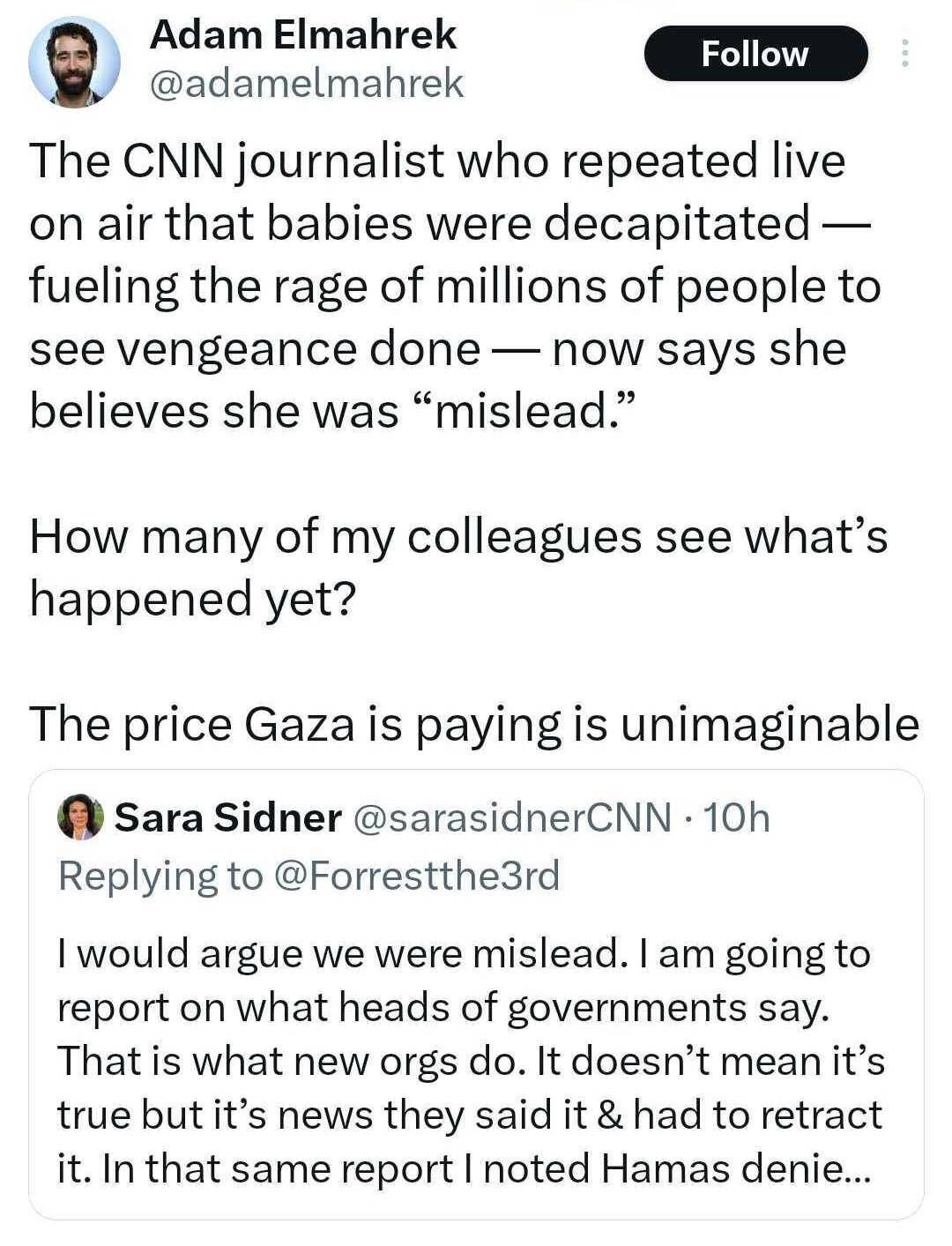The height and width of the screenshot is (1246, 952).
Task: Open the tweet's overflow menu
Action: point(904,54)
